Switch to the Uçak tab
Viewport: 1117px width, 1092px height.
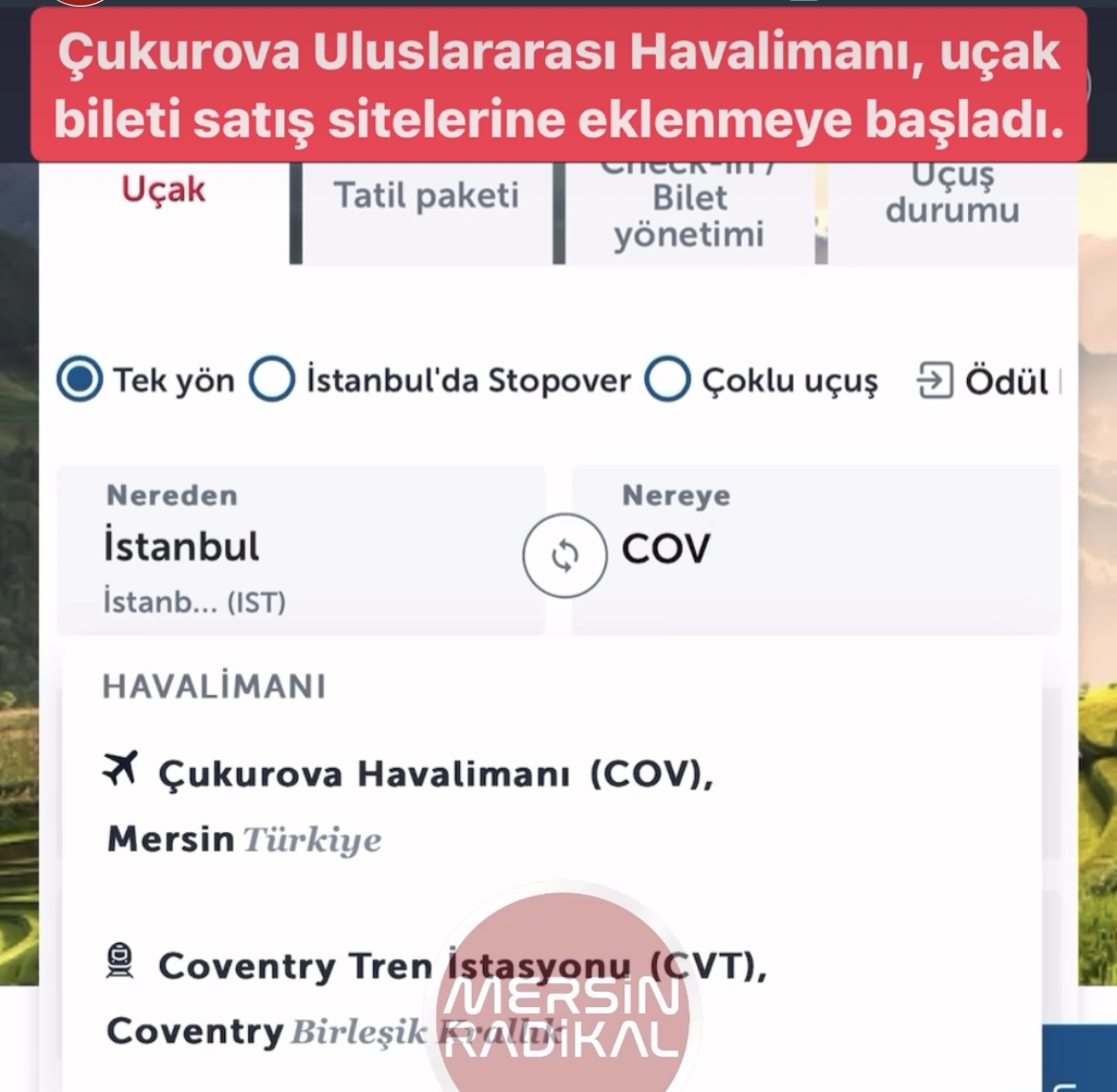[163, 191]
